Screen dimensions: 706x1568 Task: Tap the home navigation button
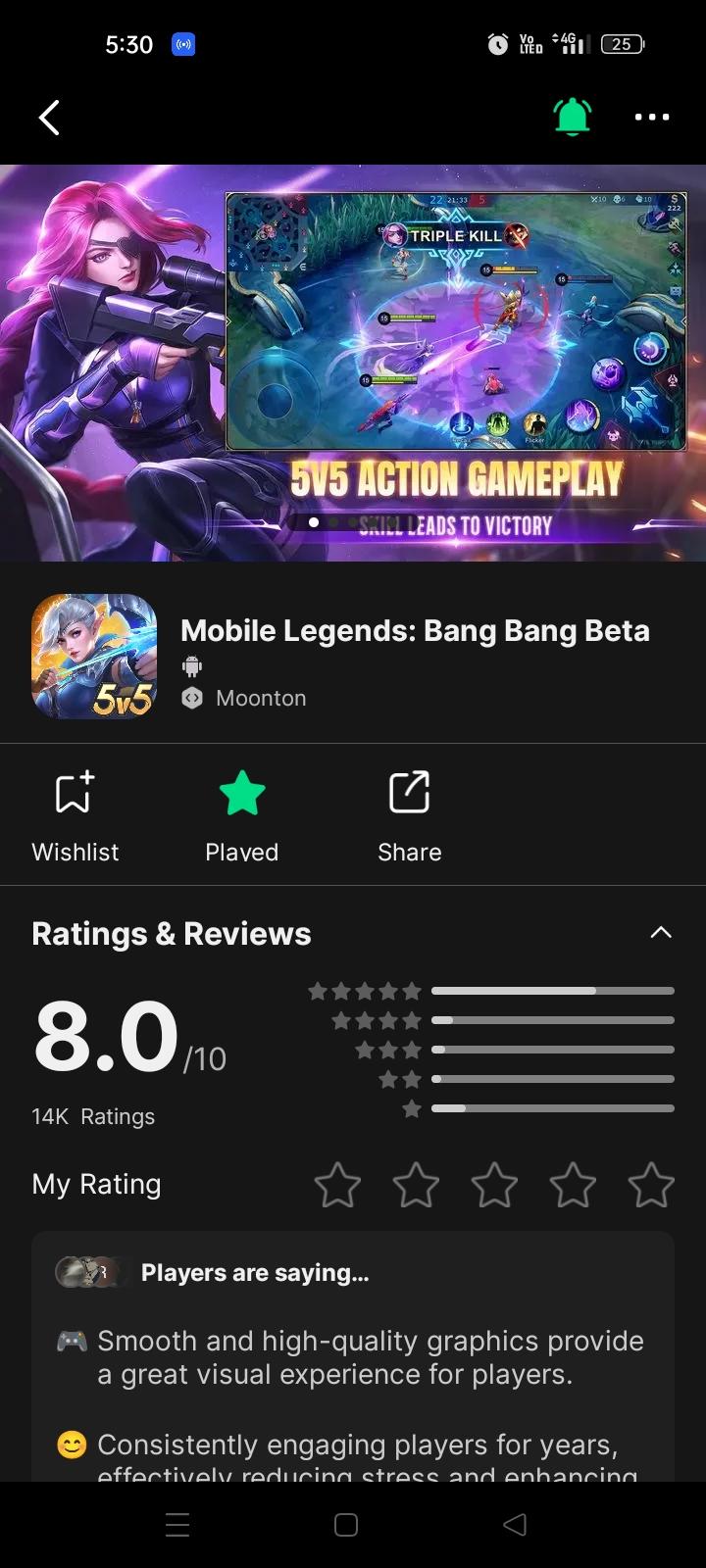[x=346, y=1524]
